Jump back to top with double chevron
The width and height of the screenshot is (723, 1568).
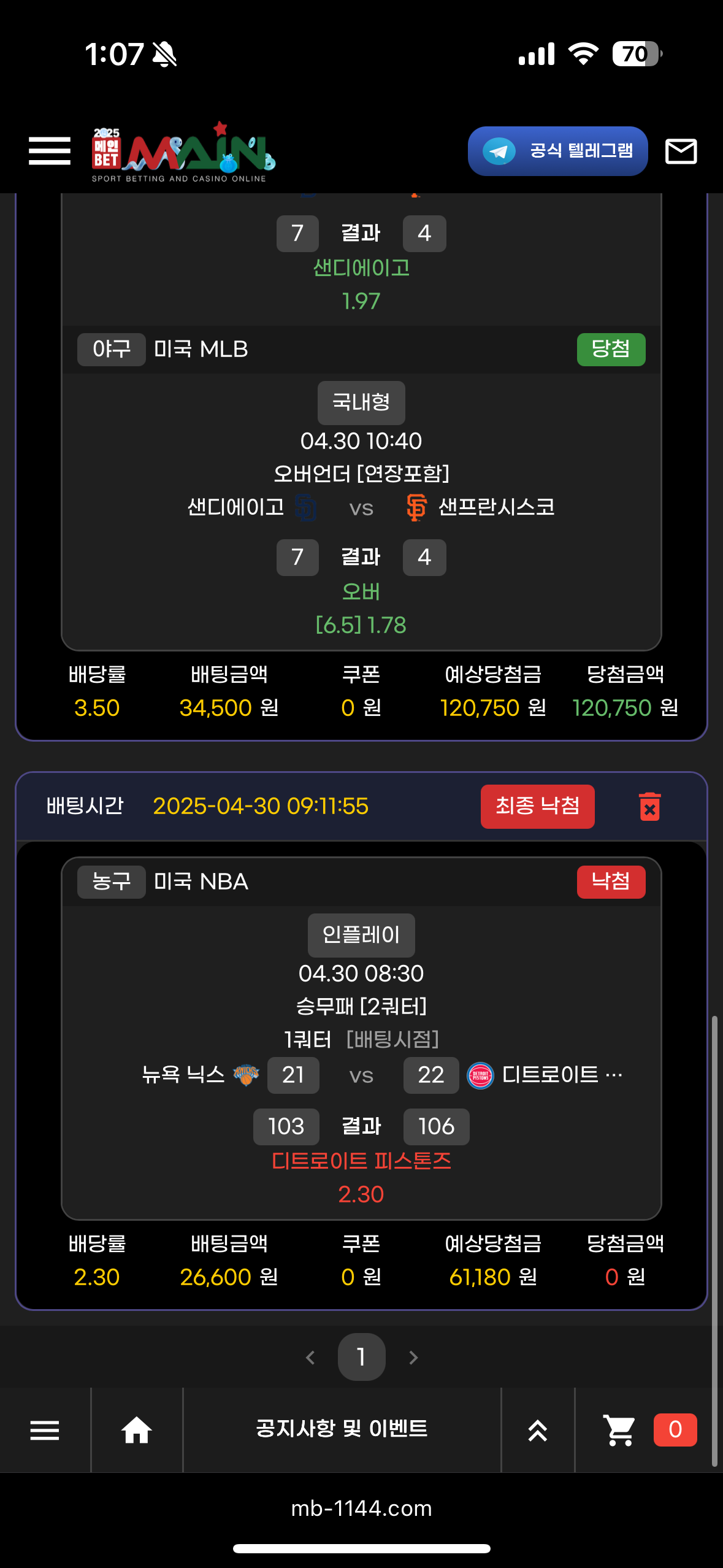tap(537, 1431)
